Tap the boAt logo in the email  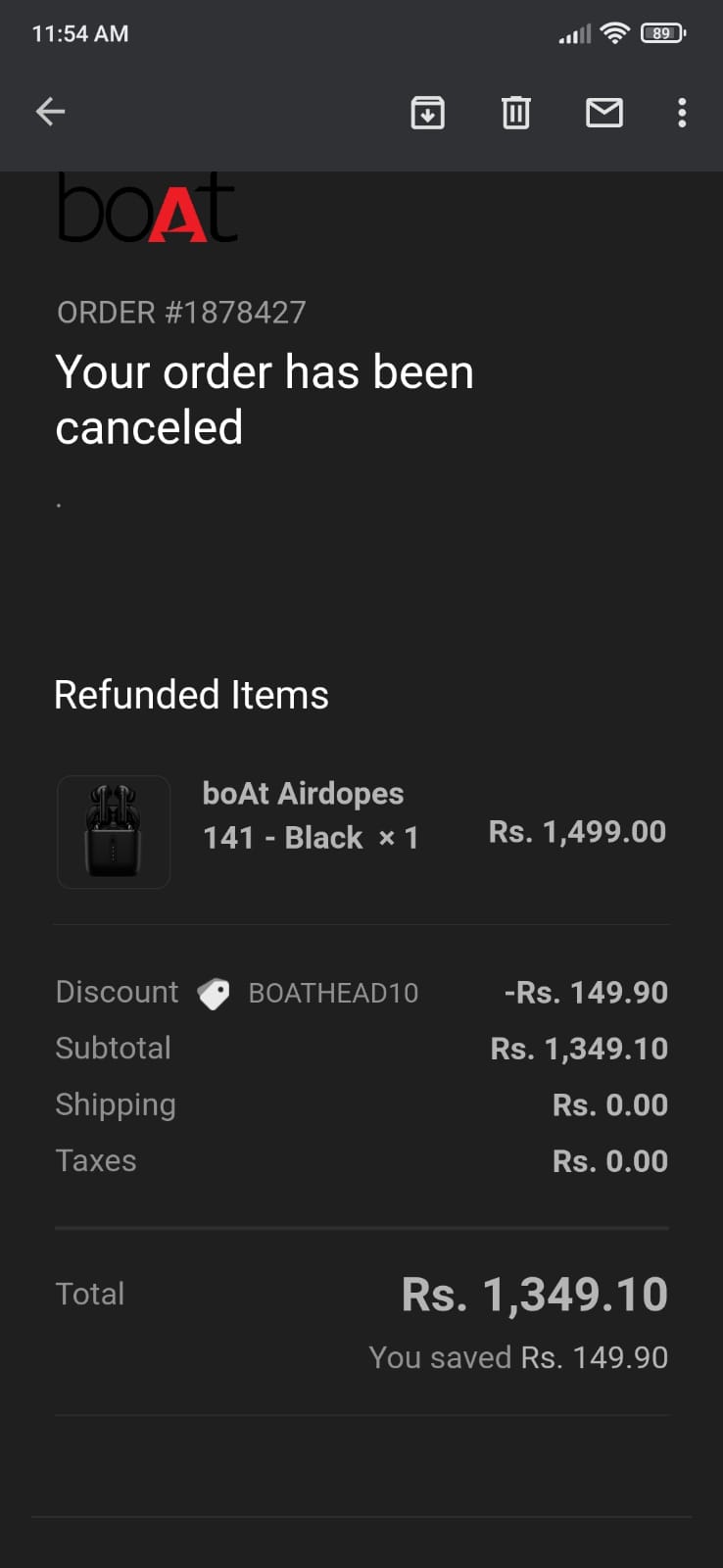coord(147,208)
